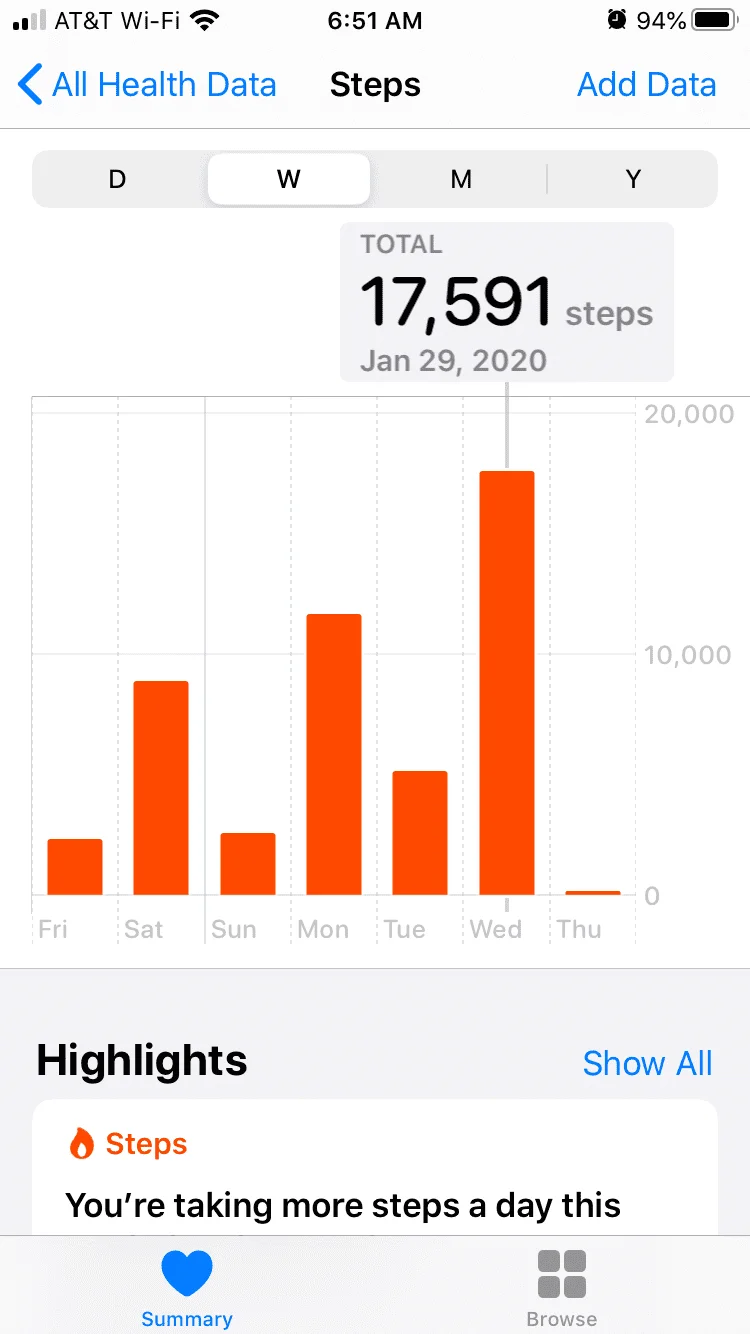Switch the chart to day view
750x1334 pixels.
pyautogui.click(x=118, y=179)
